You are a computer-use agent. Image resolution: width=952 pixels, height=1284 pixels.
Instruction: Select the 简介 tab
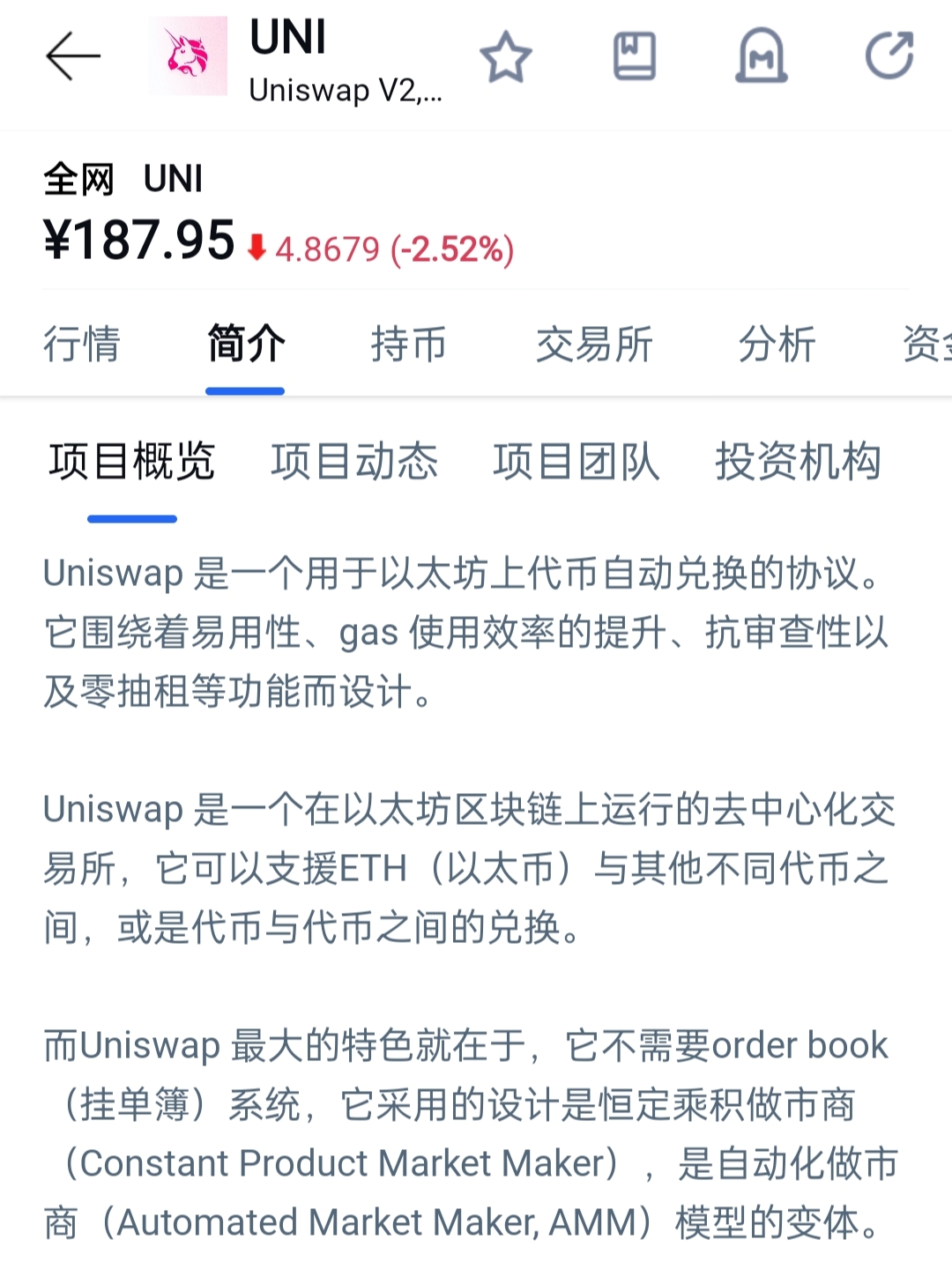[245, 344]
